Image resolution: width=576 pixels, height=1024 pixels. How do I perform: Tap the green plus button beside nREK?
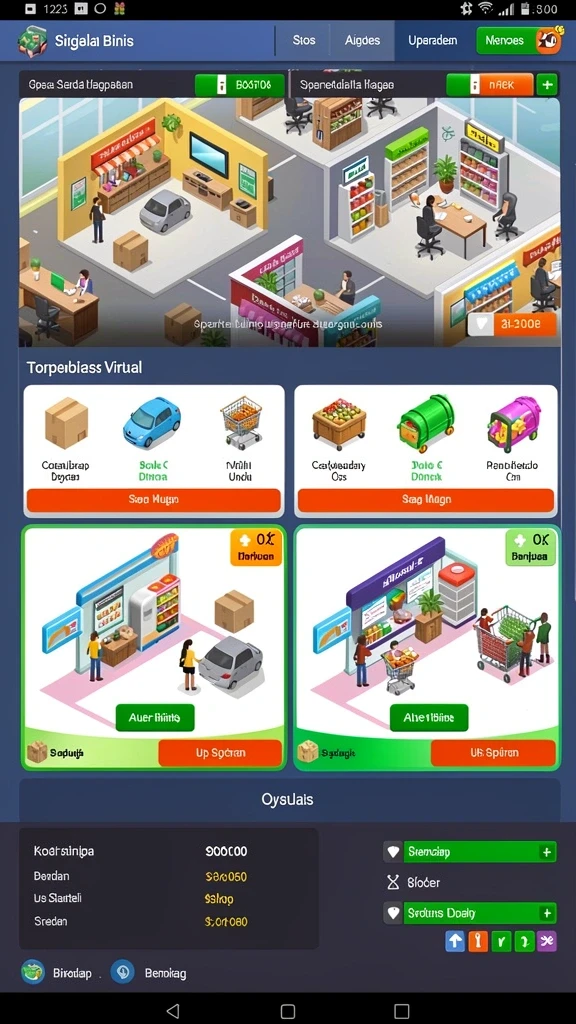(x=547, y=85)
